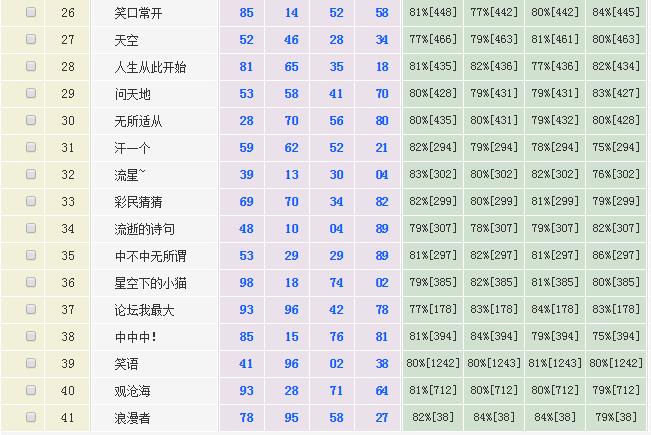Select the checkbox for 观沧海
The height and width of the screenshot is (435, 651).
pos(31,390)
